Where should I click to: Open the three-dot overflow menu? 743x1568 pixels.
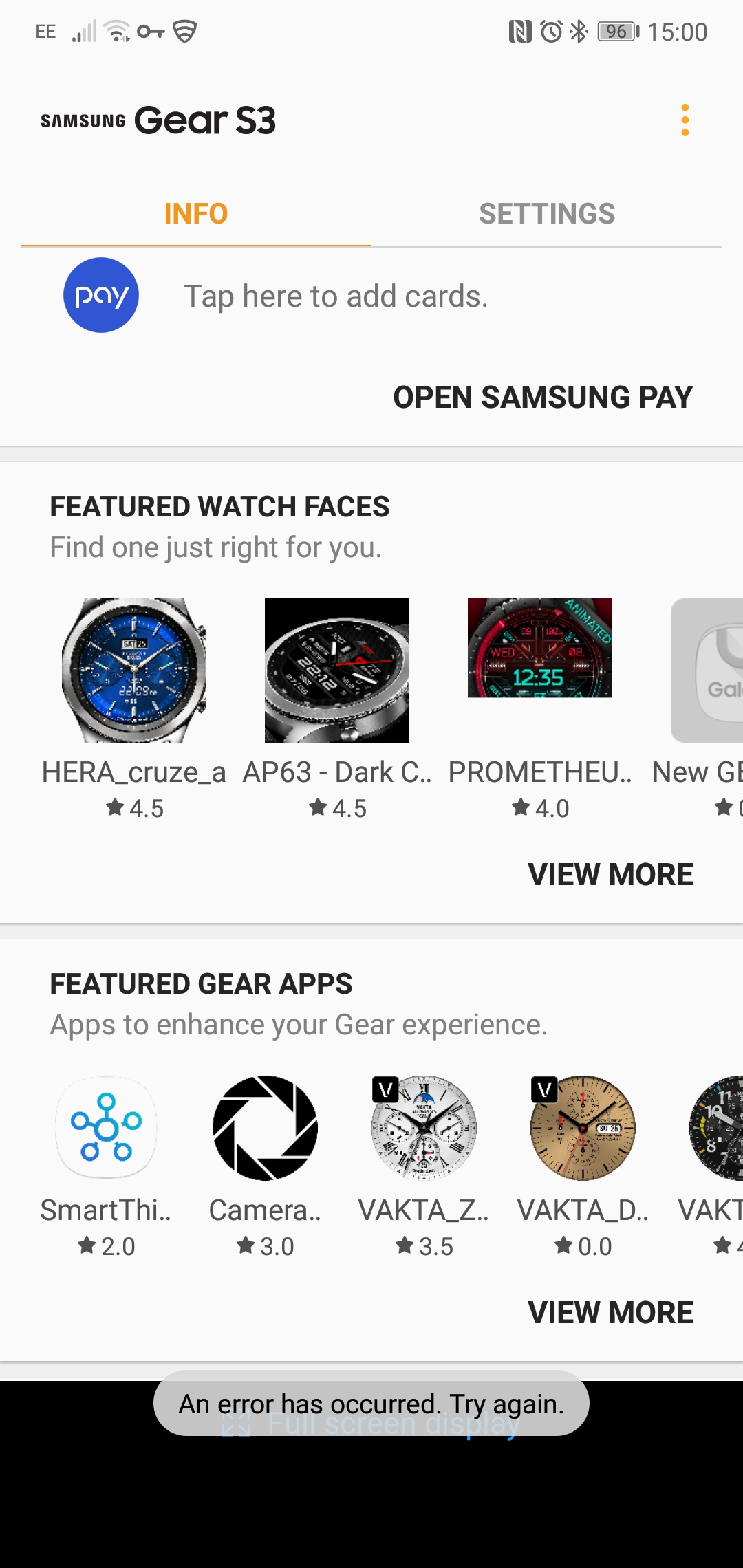point(685,120)
